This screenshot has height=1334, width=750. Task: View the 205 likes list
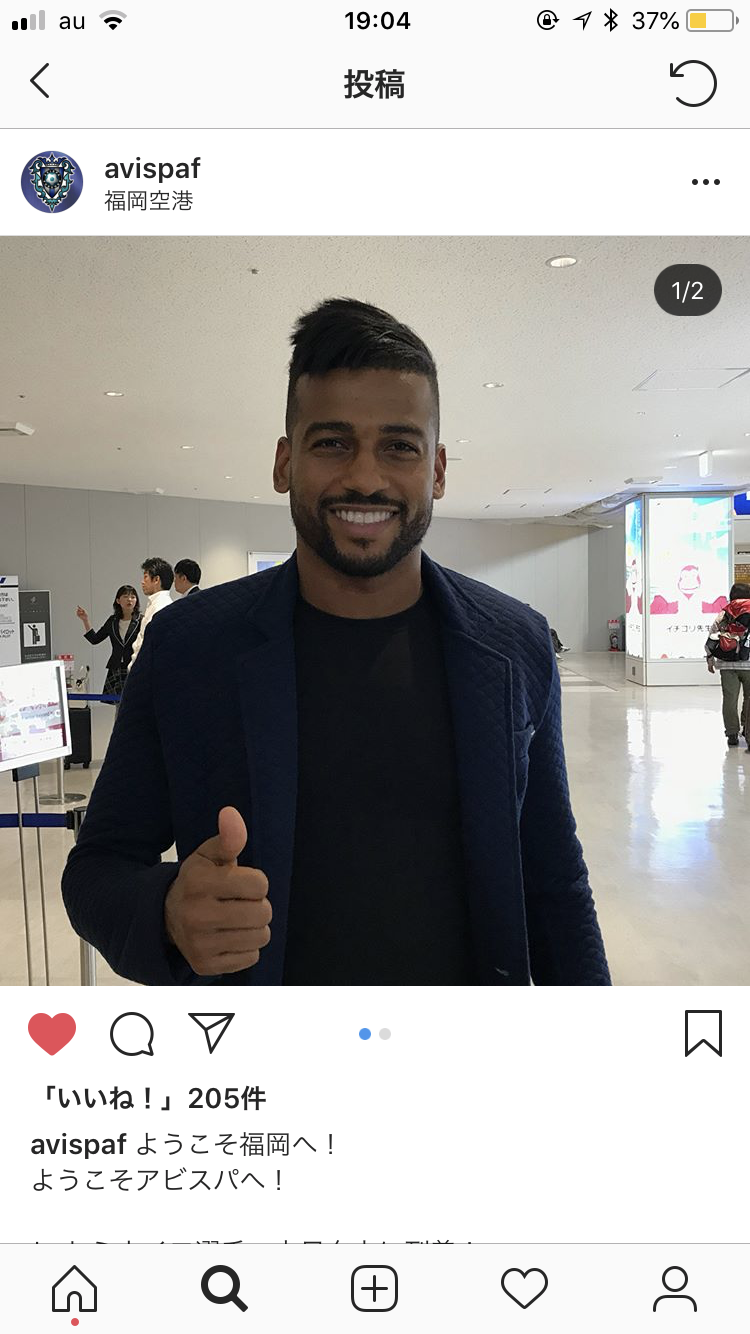pyautogui.click(x=150, y=1098)
